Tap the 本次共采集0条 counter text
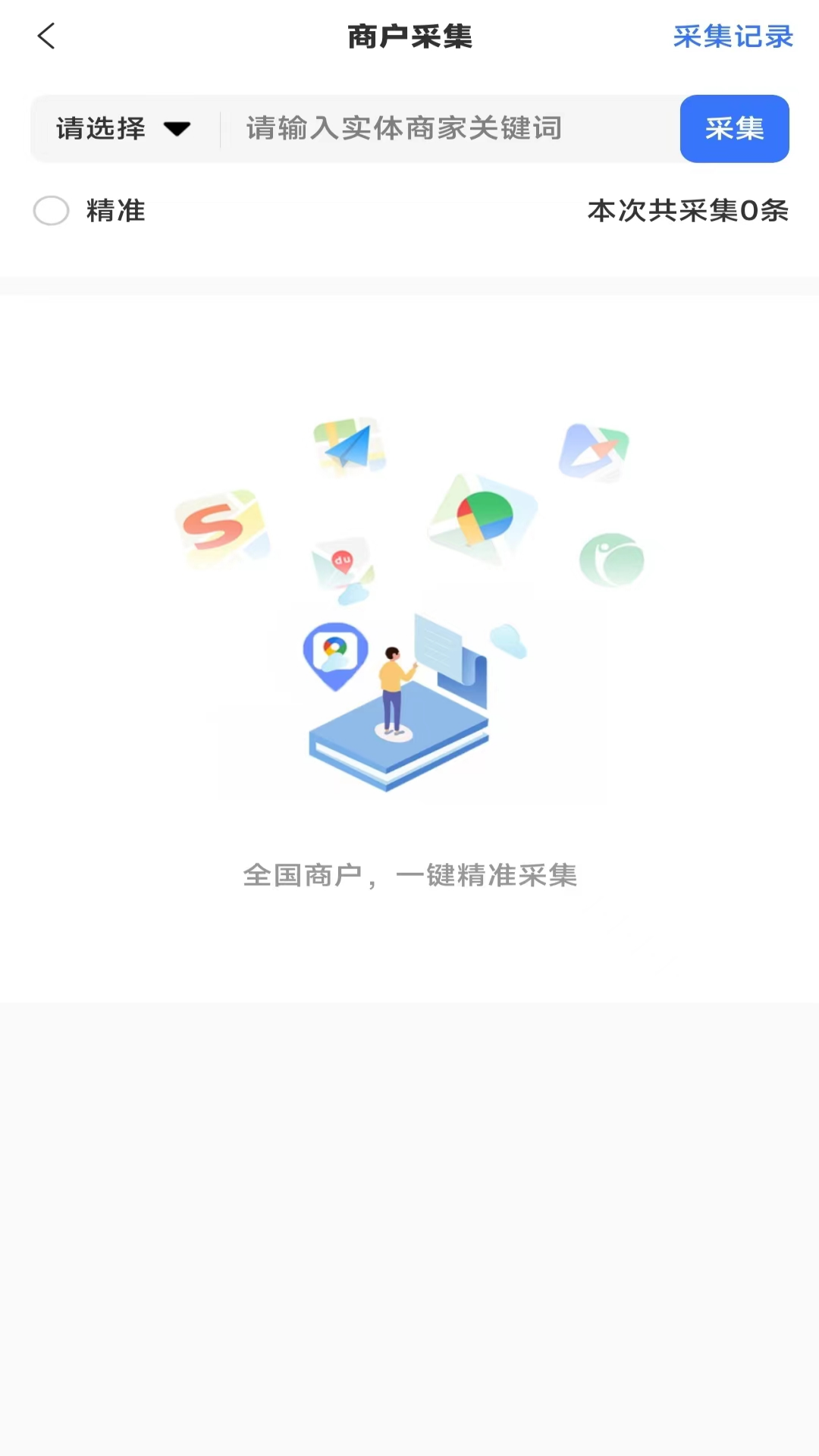Screen dimensions: 819x1456 tap(689, 211)
